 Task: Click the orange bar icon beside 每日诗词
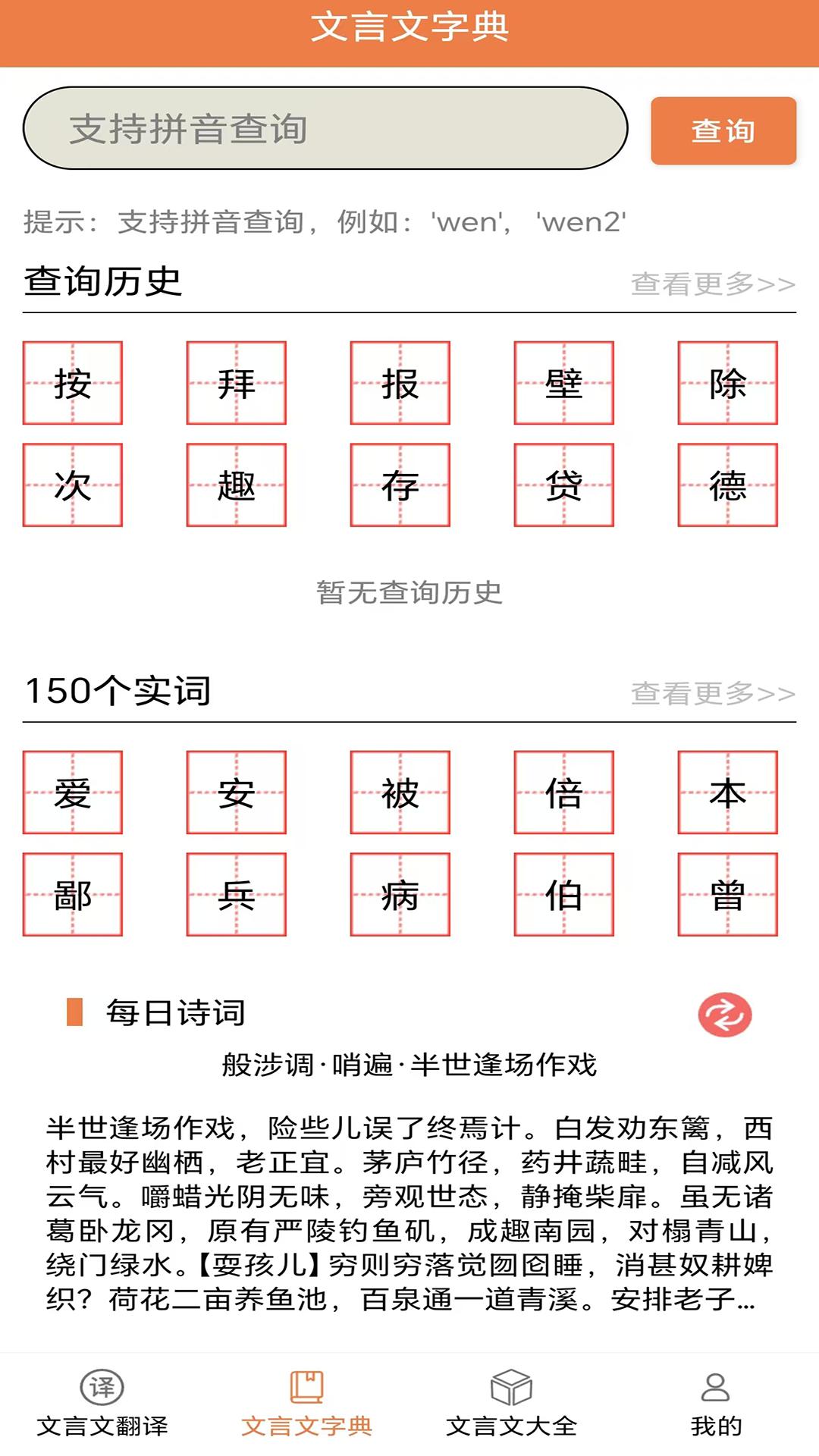click(75, 1012)
